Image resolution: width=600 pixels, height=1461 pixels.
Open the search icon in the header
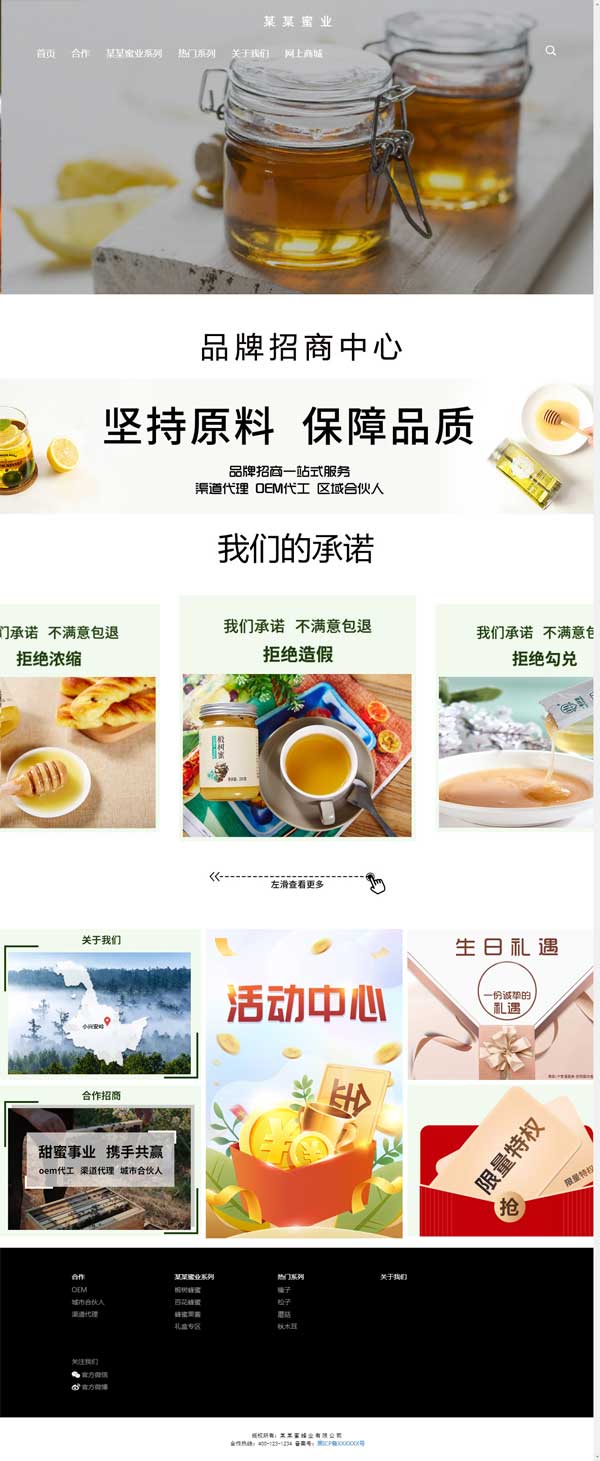pyautogui.click(x=550, y=50)
